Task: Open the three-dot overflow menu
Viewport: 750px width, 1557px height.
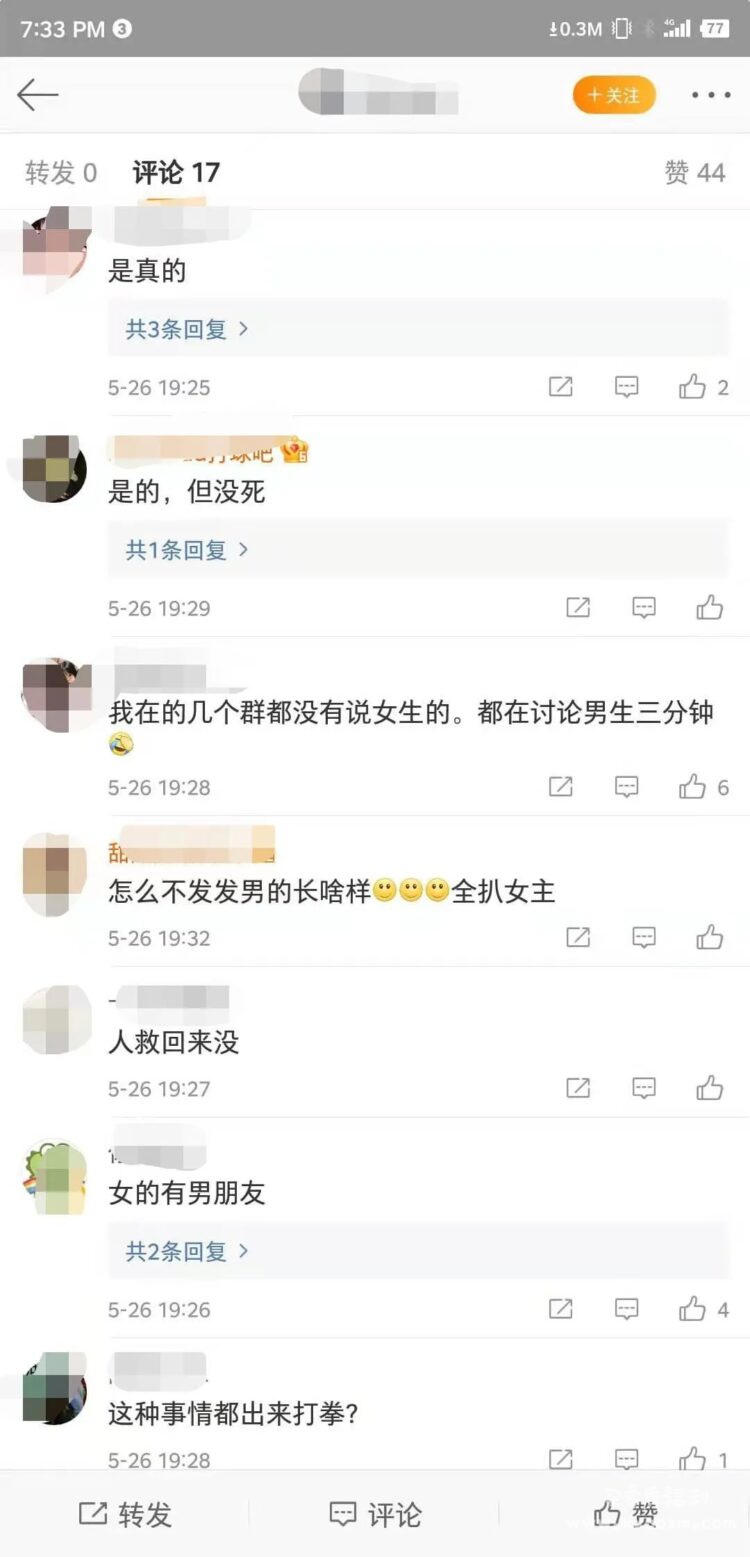Action: (x=711, y=95)
